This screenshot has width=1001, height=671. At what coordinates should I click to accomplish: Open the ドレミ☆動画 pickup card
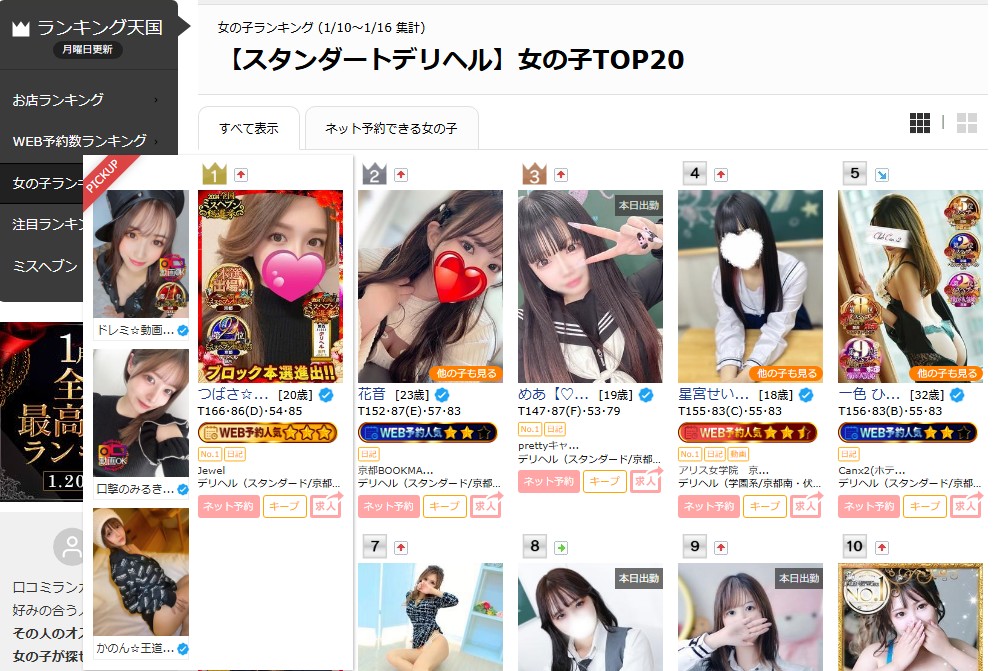click(140, 260)
